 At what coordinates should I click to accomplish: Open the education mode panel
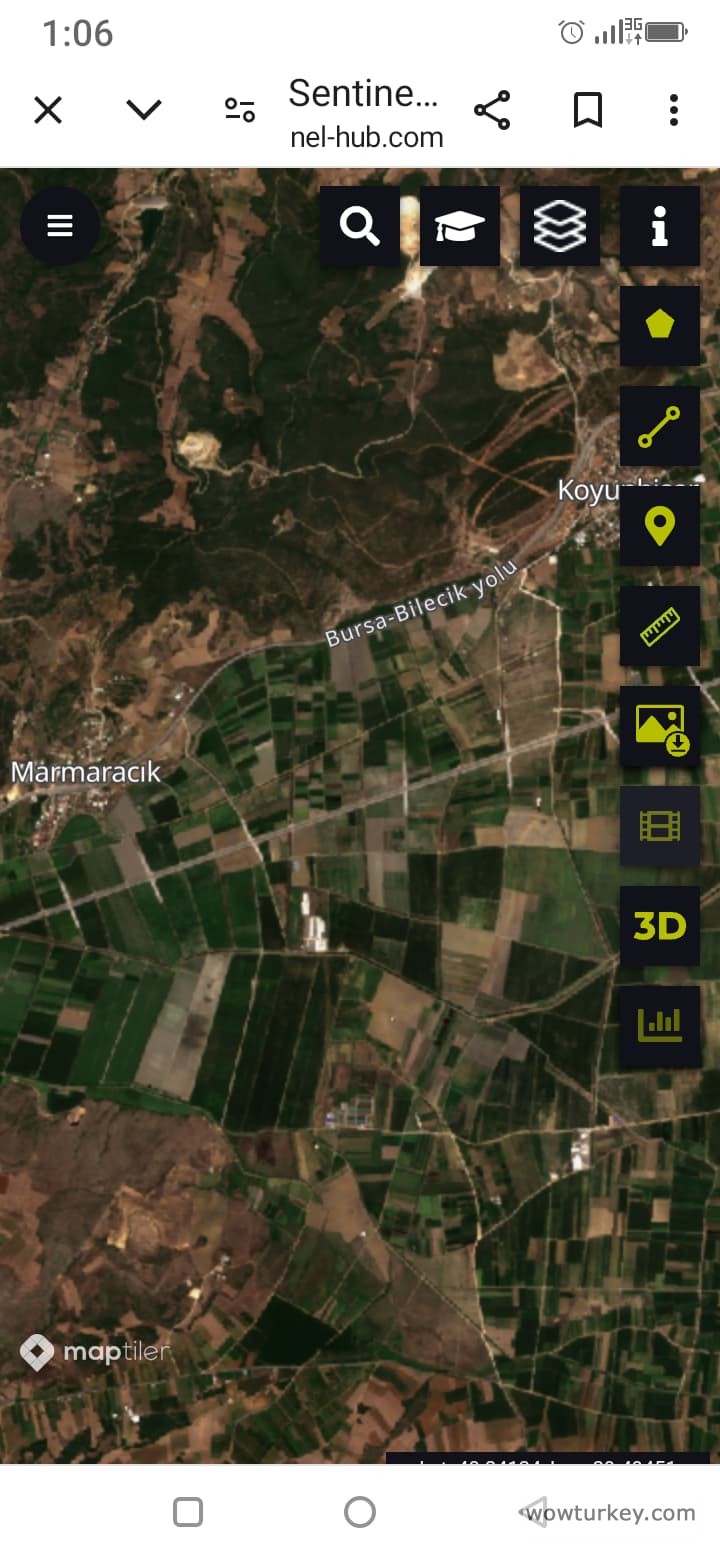click(460, 226)
